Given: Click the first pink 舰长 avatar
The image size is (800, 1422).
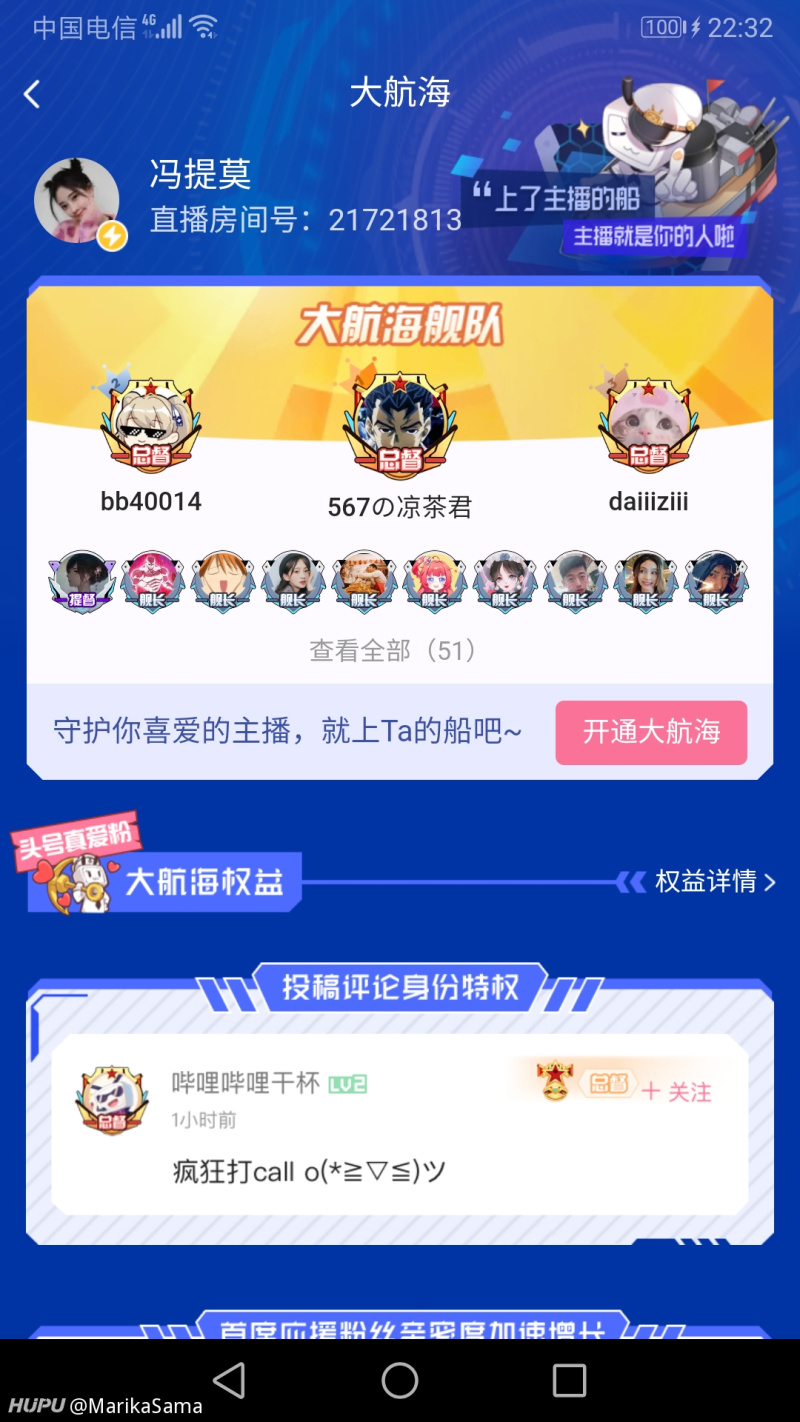Looking at the screenshot, I should 151,582.
